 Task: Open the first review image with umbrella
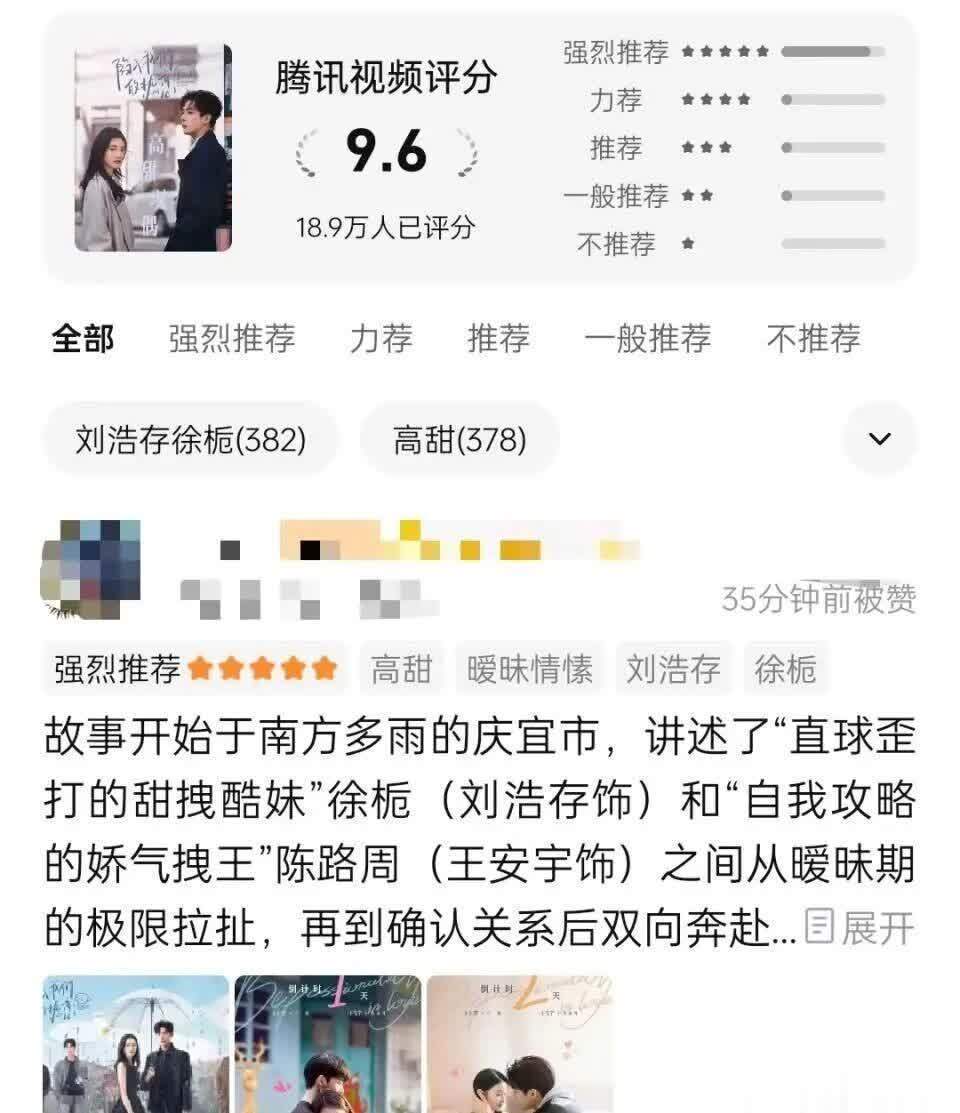[x=136, y=1045]
